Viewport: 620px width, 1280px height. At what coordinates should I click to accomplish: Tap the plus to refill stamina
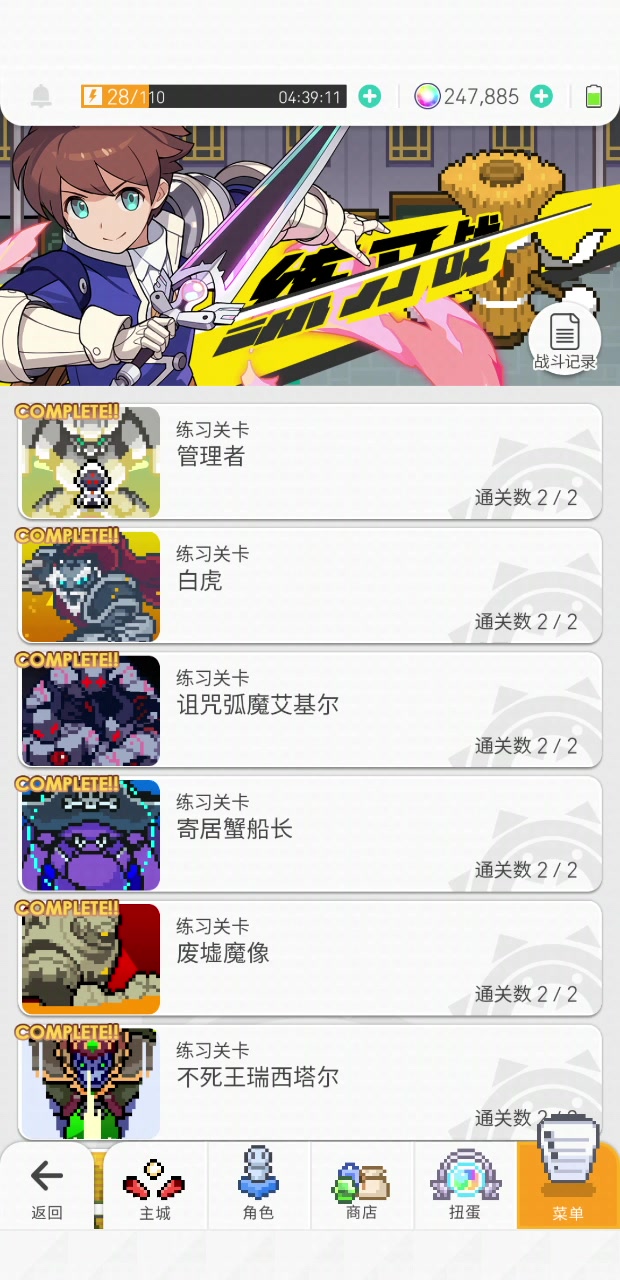[x=370, y=96]
